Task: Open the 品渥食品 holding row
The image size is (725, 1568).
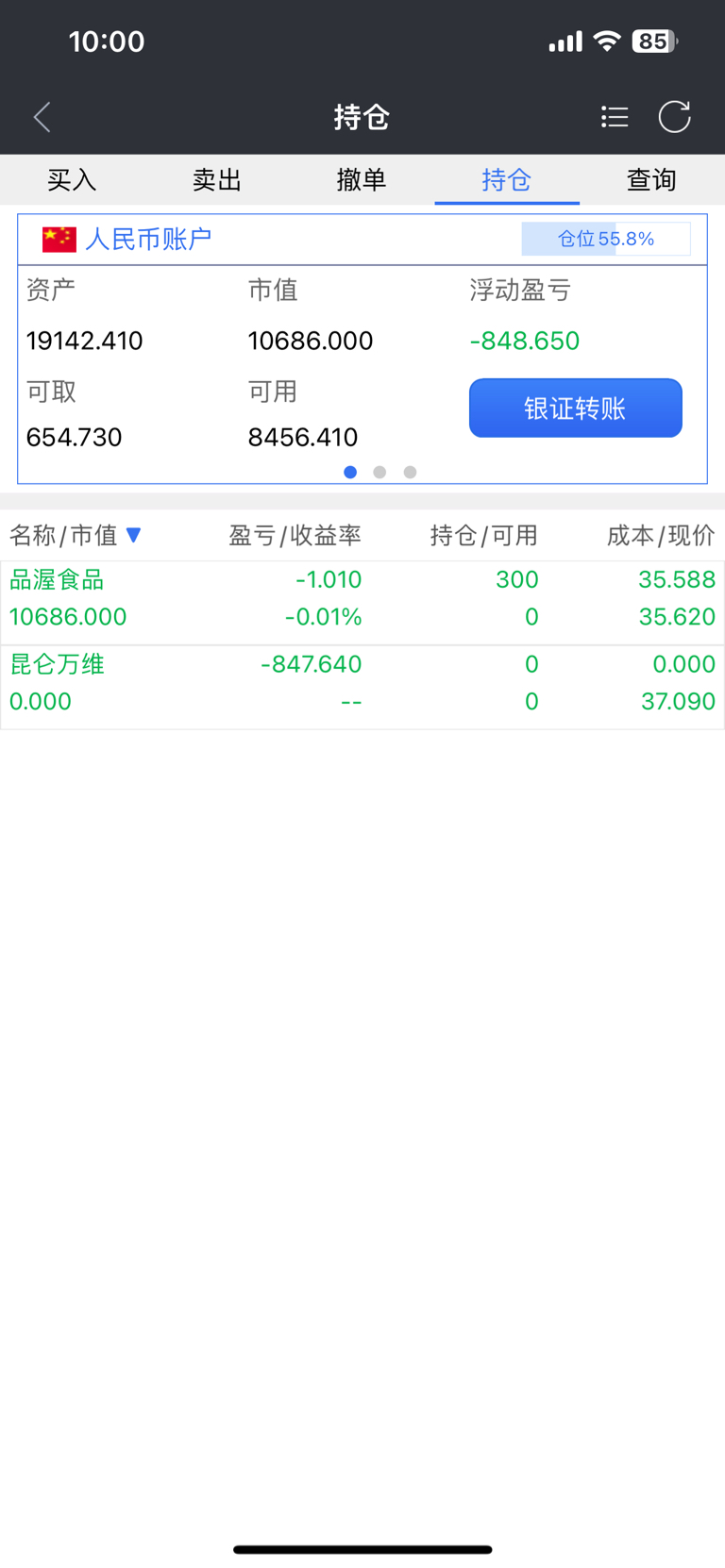Action: (362, 598)
